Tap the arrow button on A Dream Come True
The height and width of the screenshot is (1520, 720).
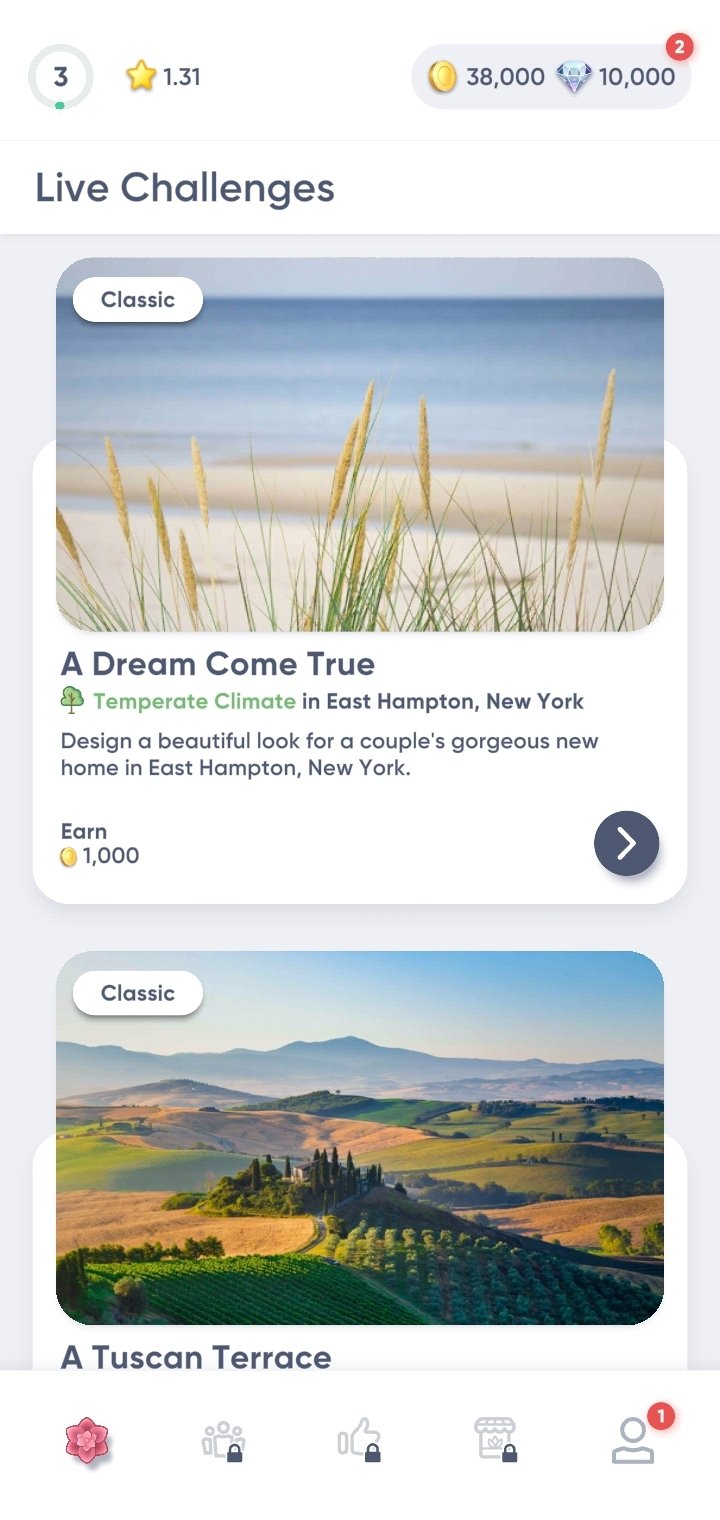point(626,843)
